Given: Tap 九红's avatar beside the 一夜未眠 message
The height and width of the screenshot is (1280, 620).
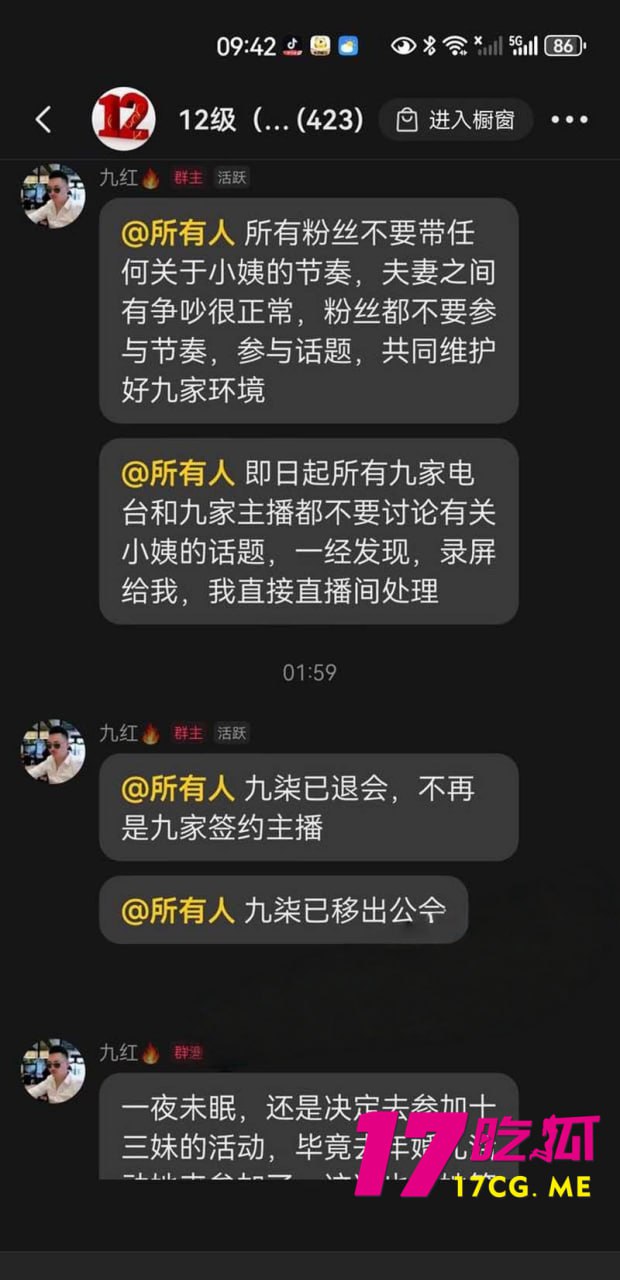Looking at the screenshot, I should point(53,1070).
